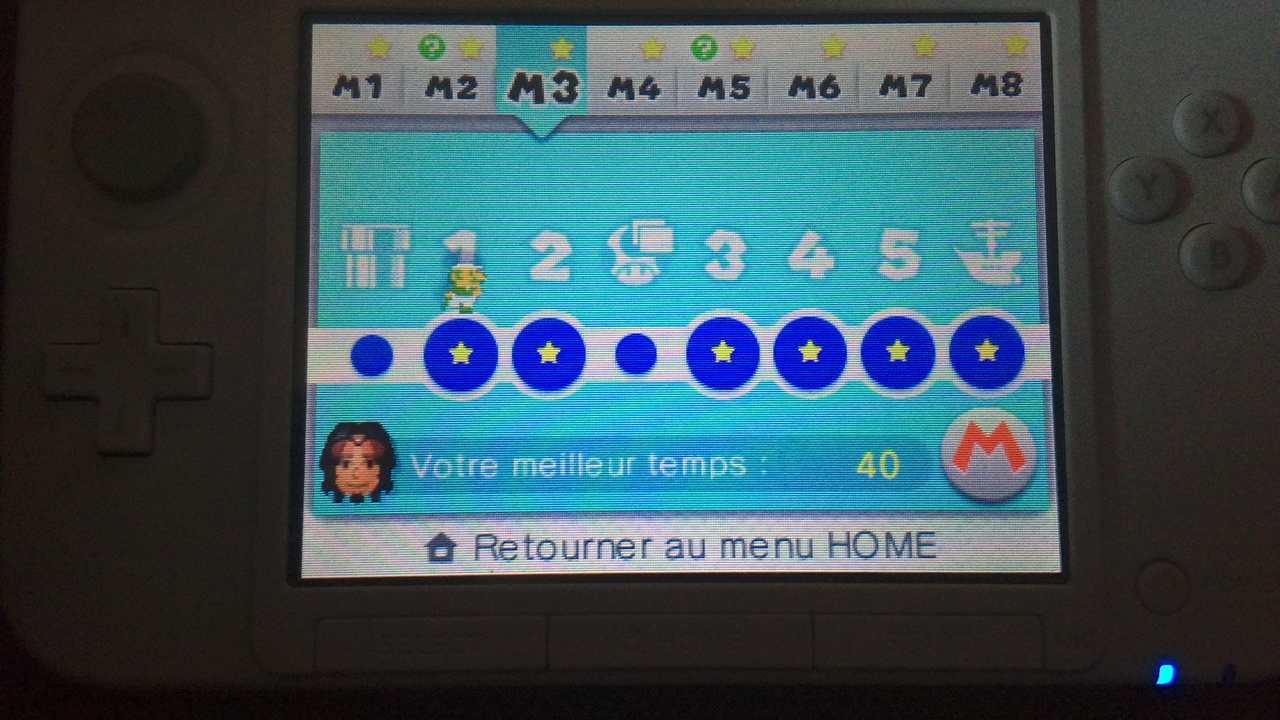Select the tower start node

[372, 355]
